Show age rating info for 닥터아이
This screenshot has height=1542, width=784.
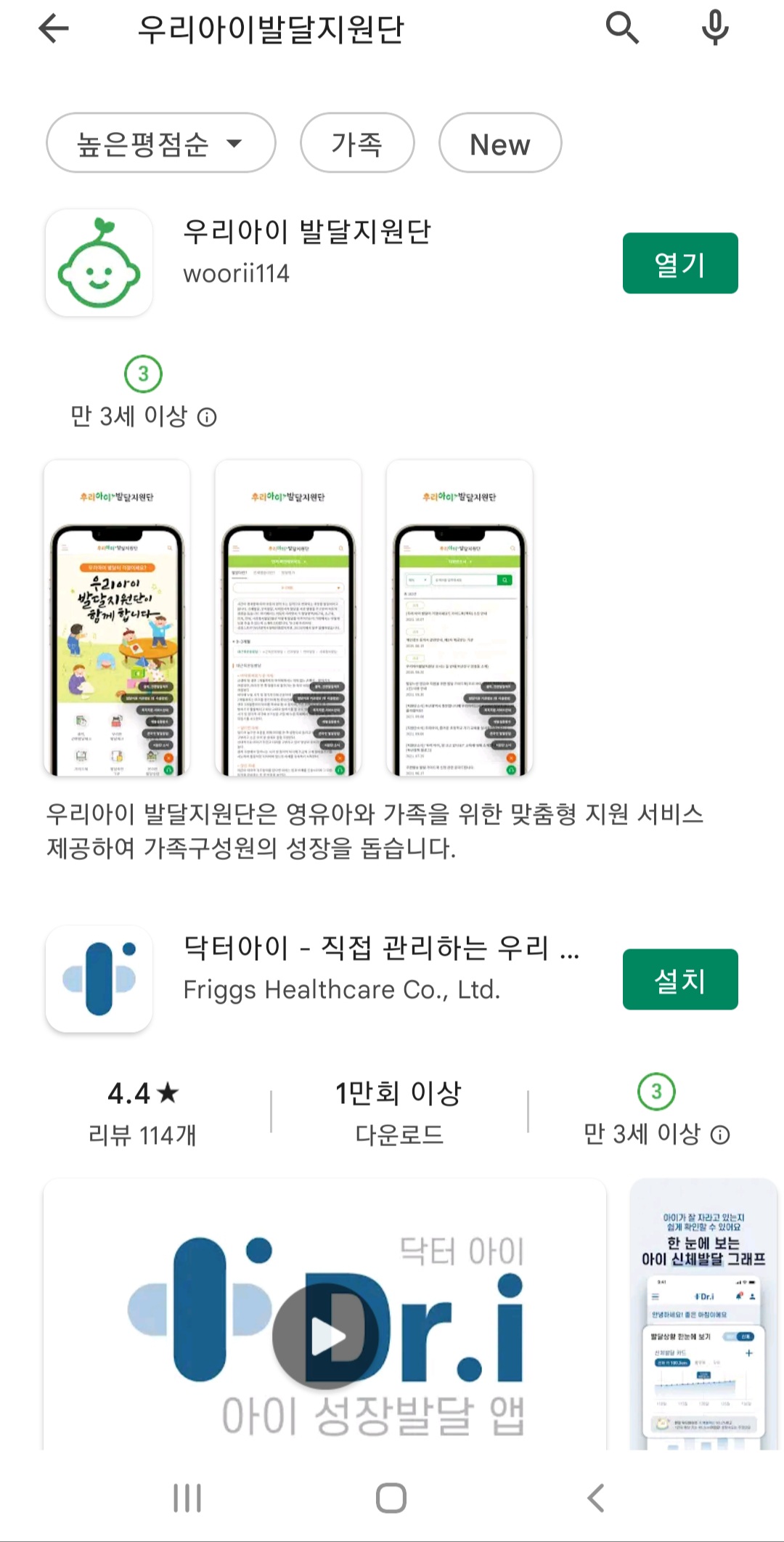pyautogui.click(x=719, y=1135)
